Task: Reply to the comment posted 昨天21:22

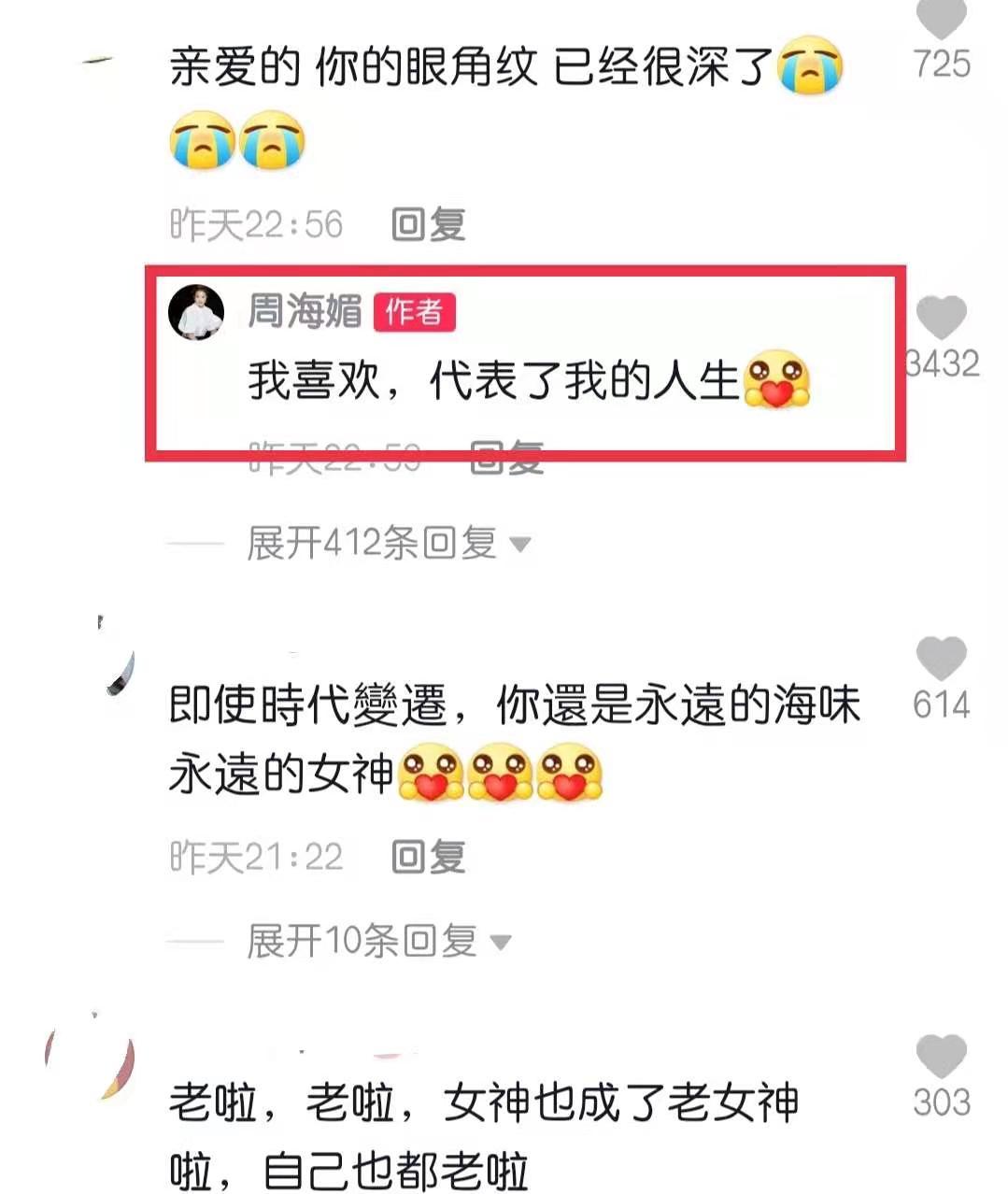Action: click(x=428, y=857)
